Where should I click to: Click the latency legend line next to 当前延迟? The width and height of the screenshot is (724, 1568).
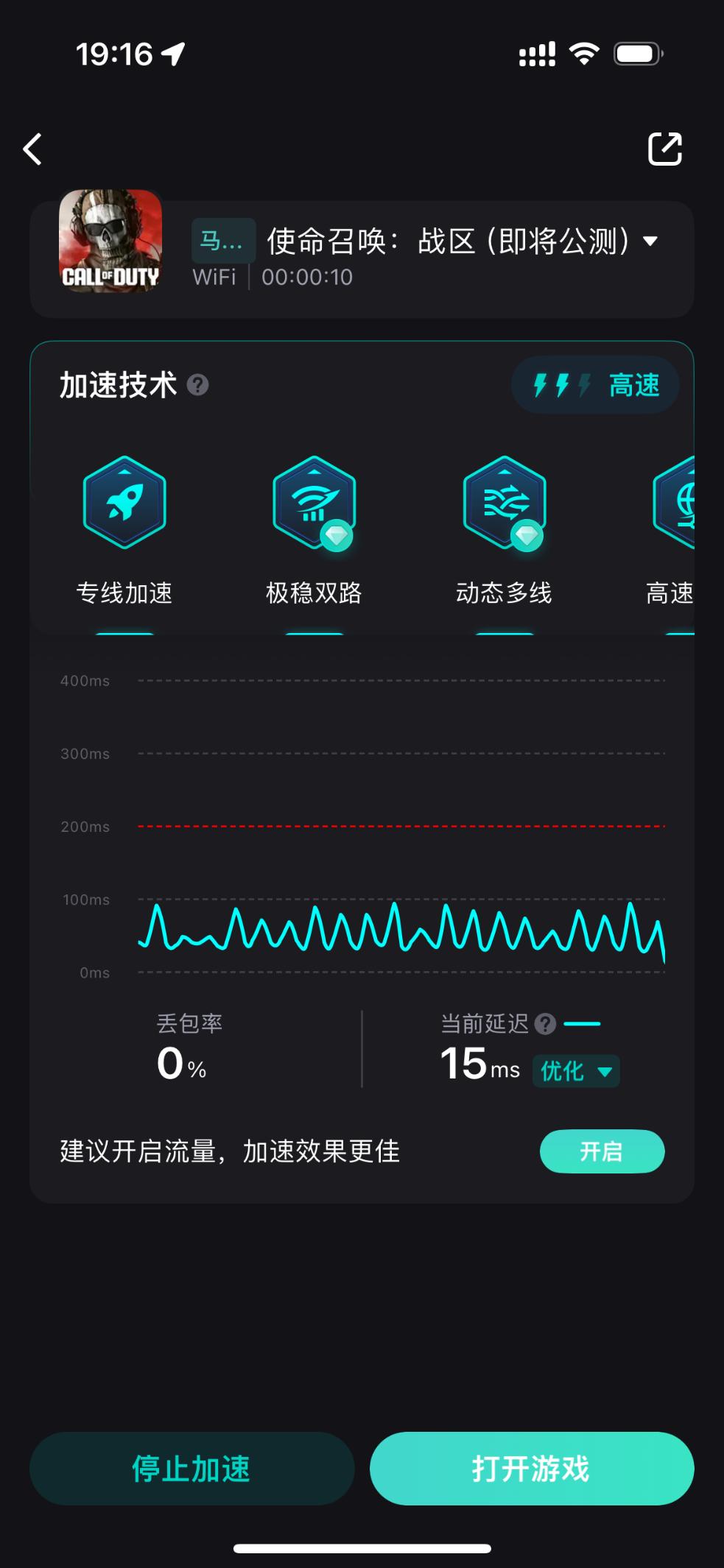[583, 1023]
